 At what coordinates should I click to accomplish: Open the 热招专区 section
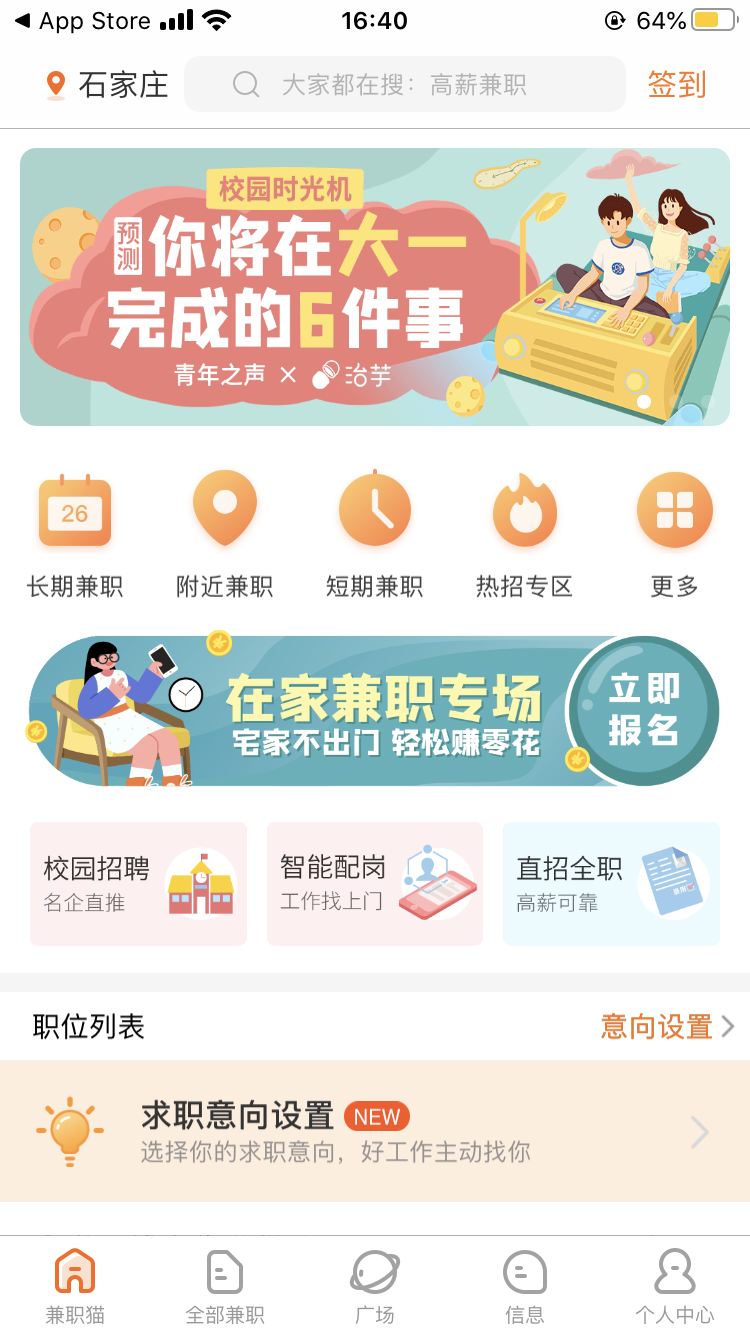pos(525,535)
